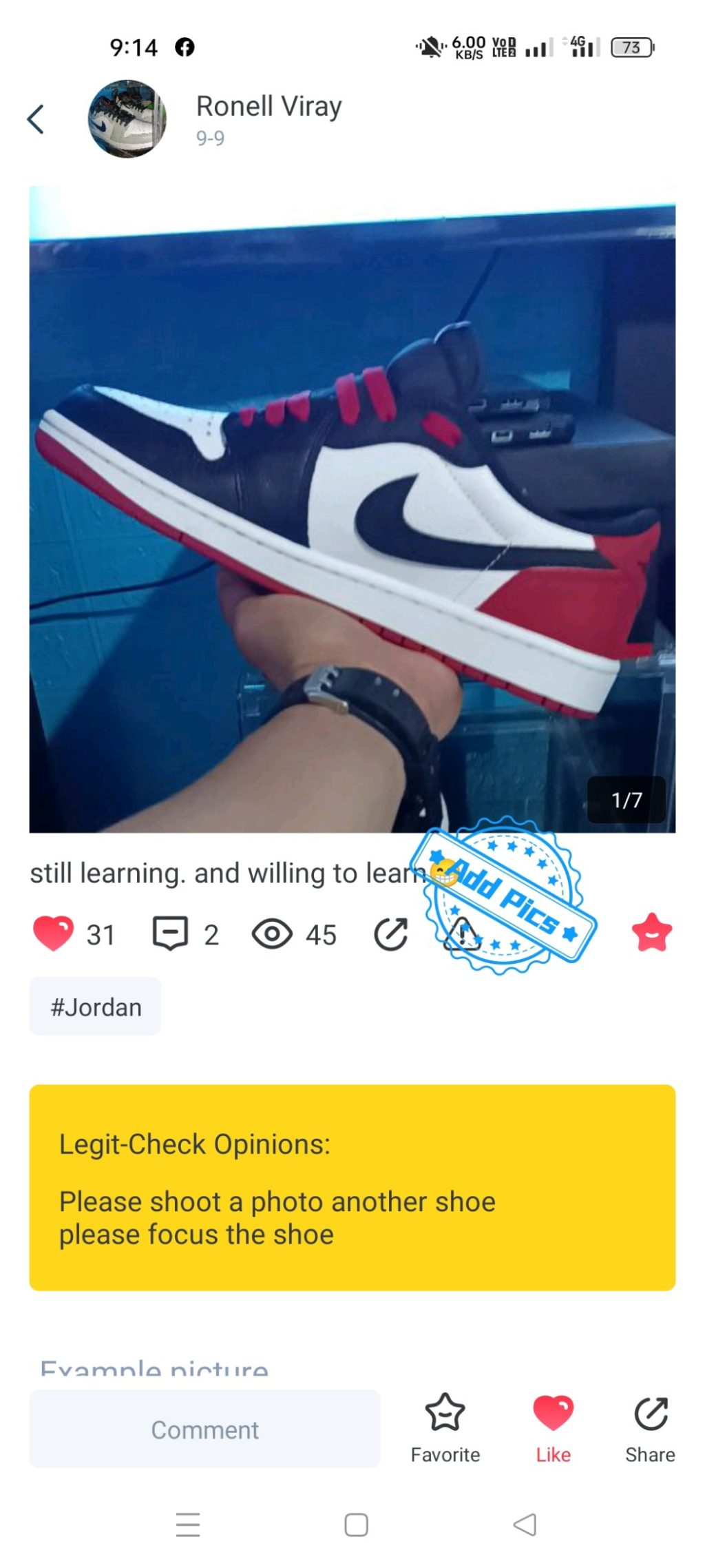Screen dimensions: 705x1568
Task: Go back using the top arrow
Action: click(x=36, y=119)
